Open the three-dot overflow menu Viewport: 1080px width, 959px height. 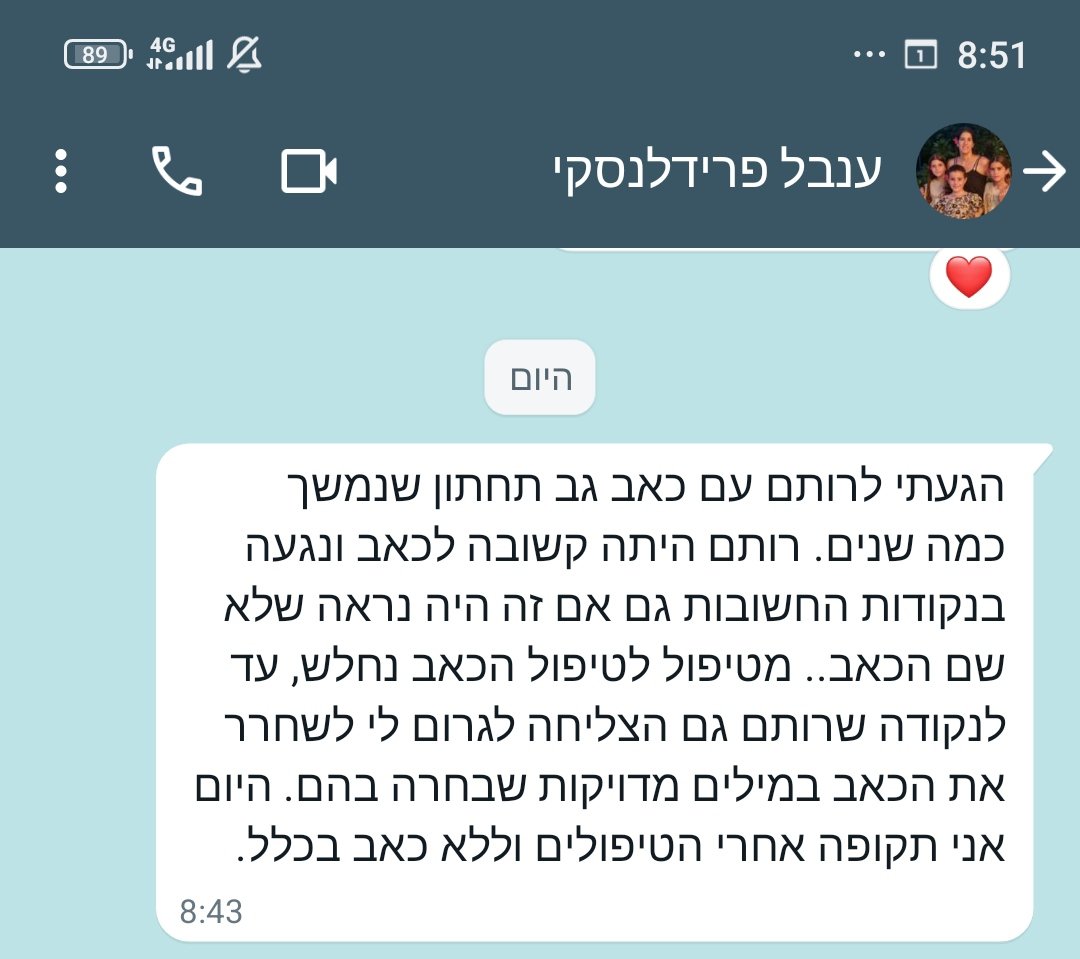(61, 172)
